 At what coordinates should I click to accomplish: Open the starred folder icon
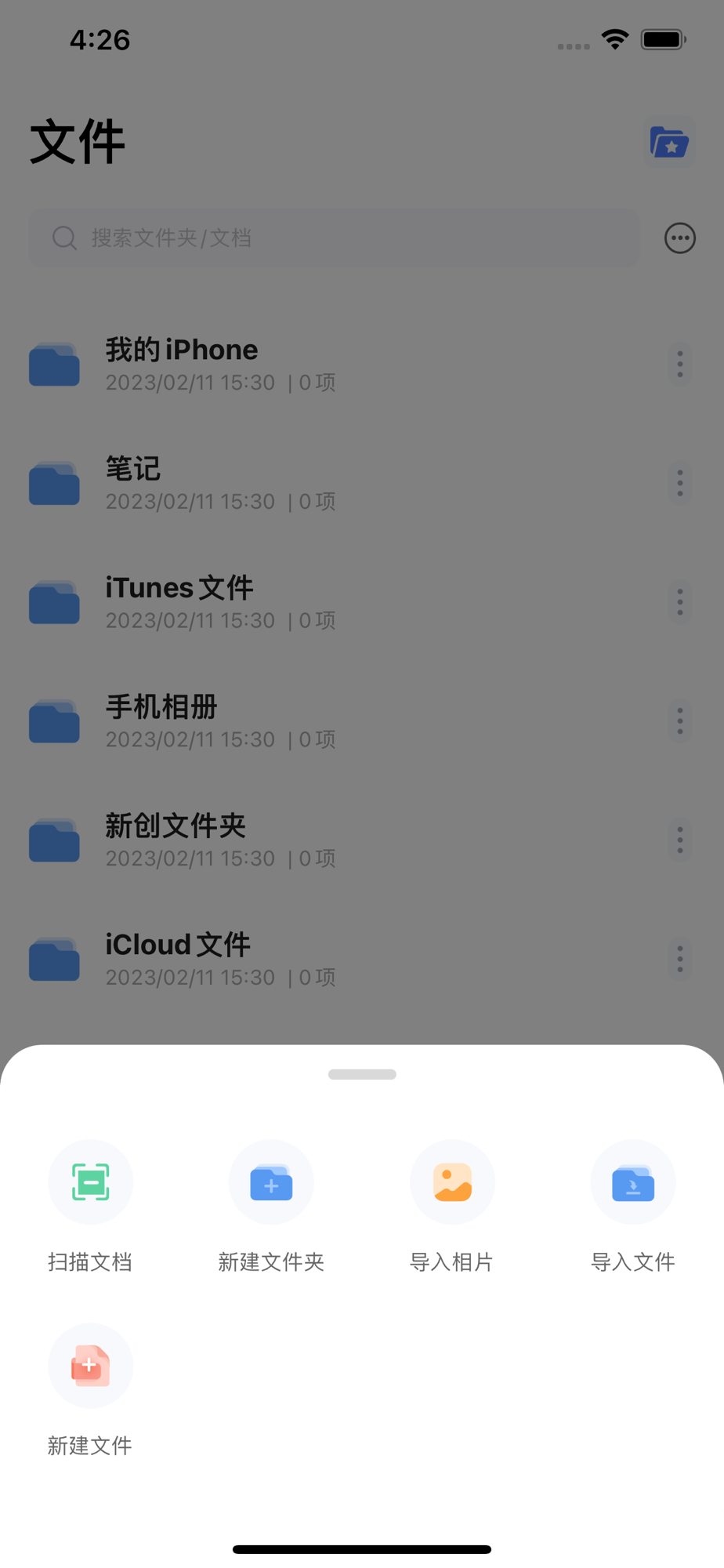669,143
